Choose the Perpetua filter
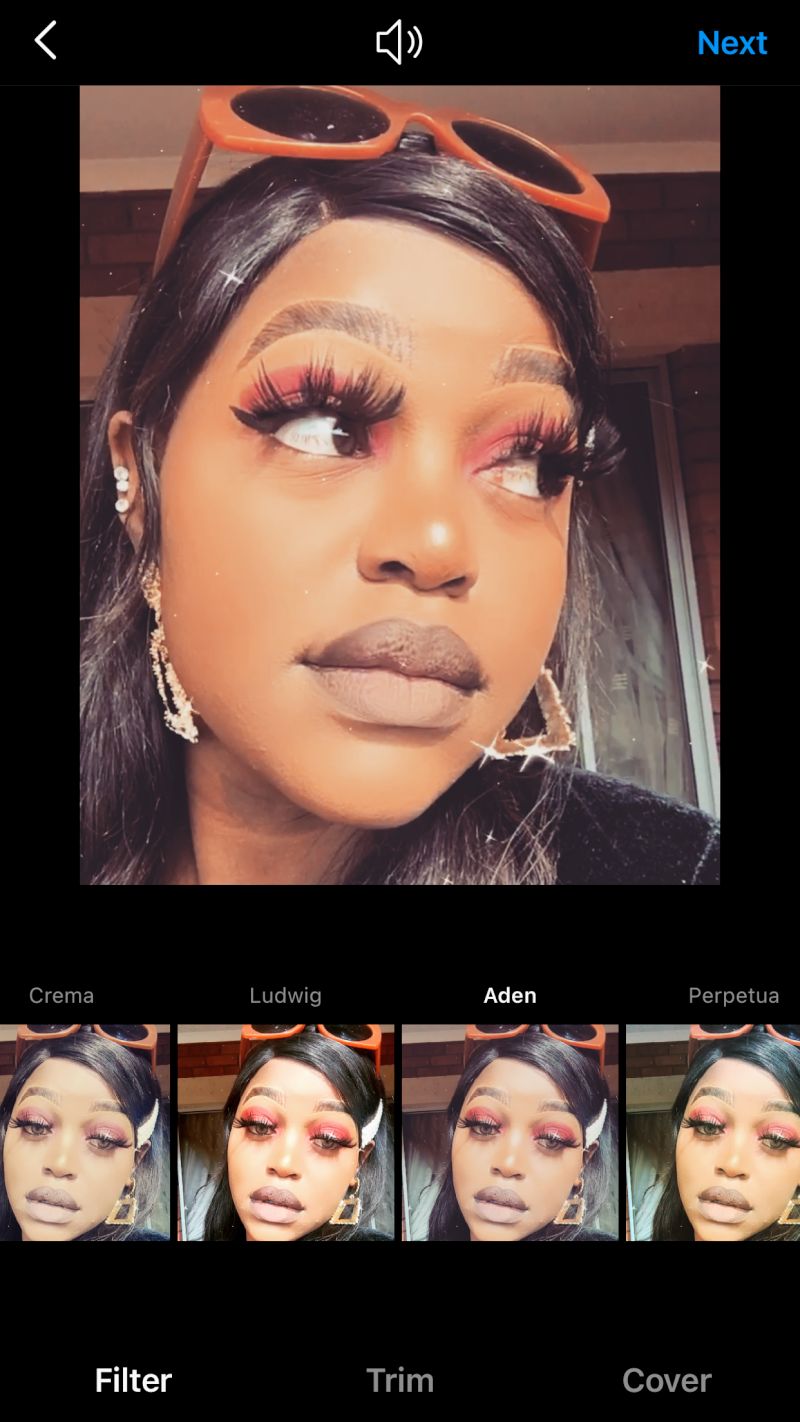This screenshot has width=800, height=1422. pos(713,1131)
